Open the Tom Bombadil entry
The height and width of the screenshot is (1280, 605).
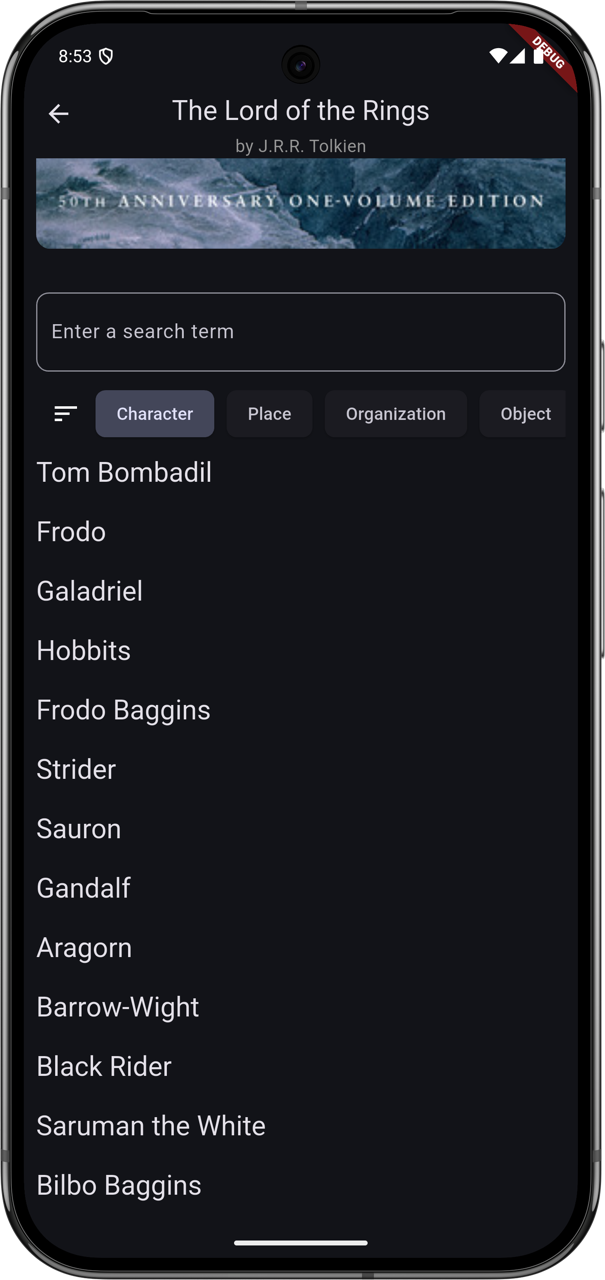pos(124,473)
